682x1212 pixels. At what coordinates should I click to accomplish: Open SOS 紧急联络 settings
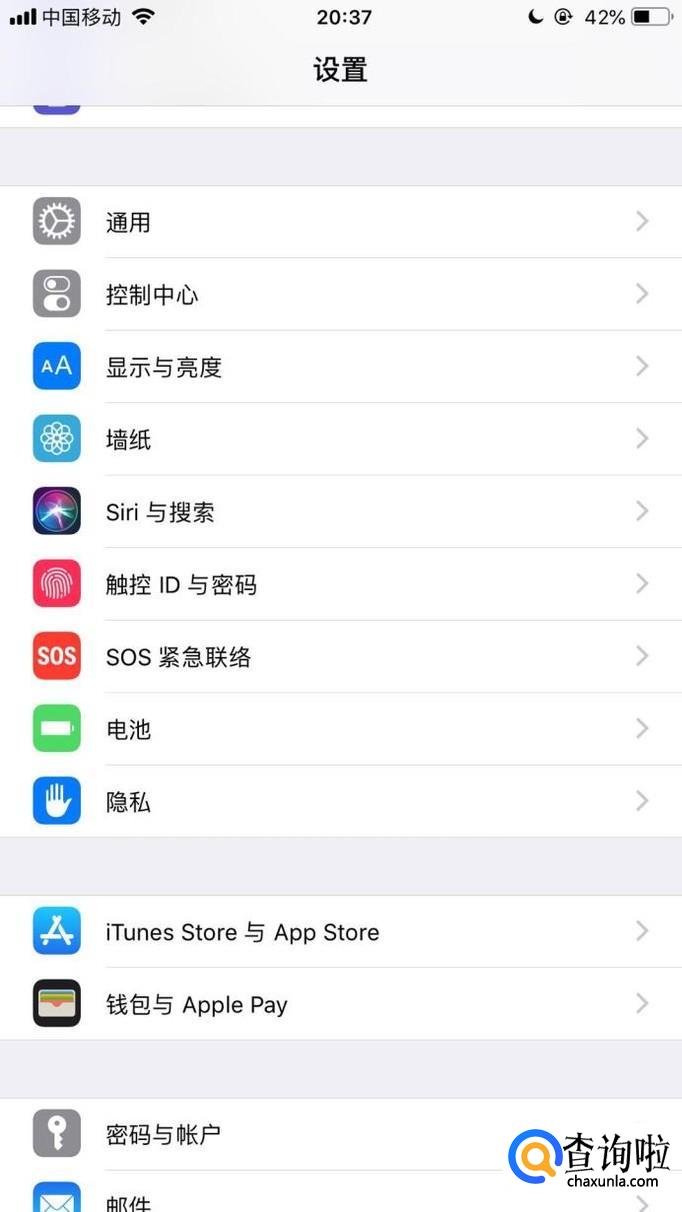tap(340, 657)
